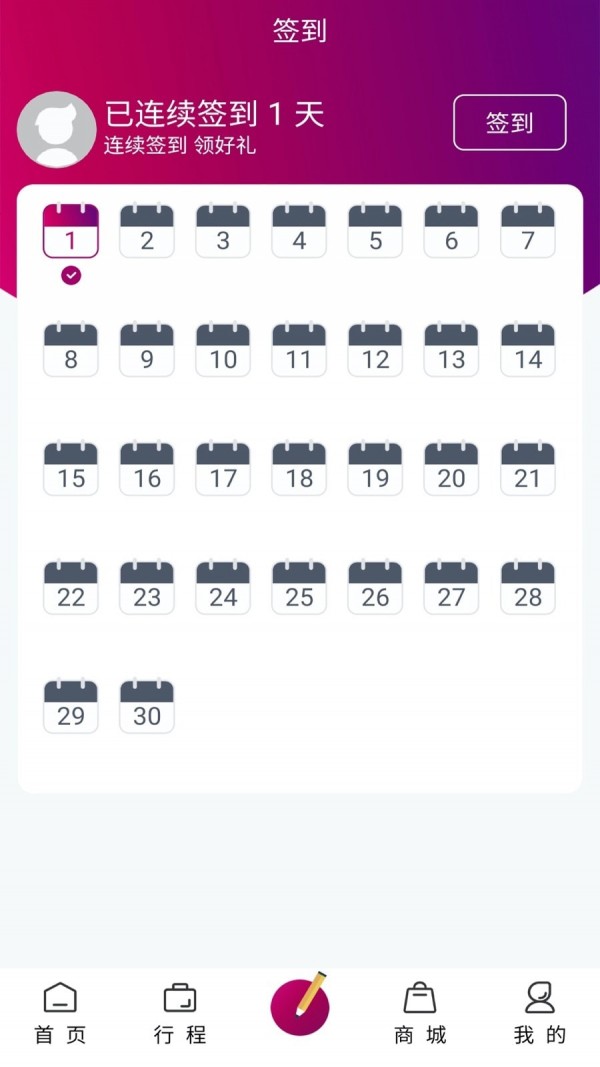Tap the 签到 check-in button
Screen dimensions: 600x1067
coord(509,123)
